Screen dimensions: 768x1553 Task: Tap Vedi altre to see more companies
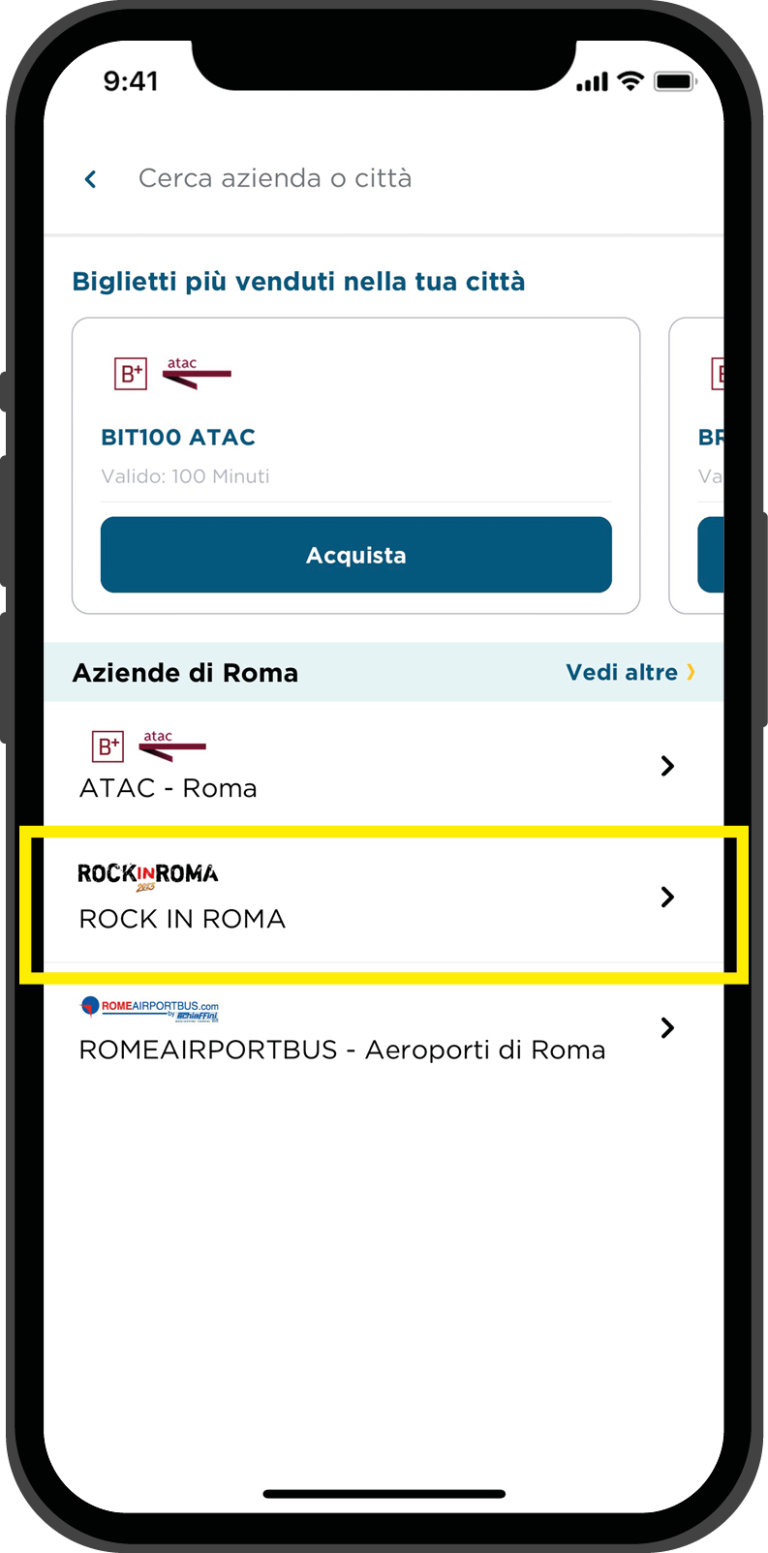[629, 672]
